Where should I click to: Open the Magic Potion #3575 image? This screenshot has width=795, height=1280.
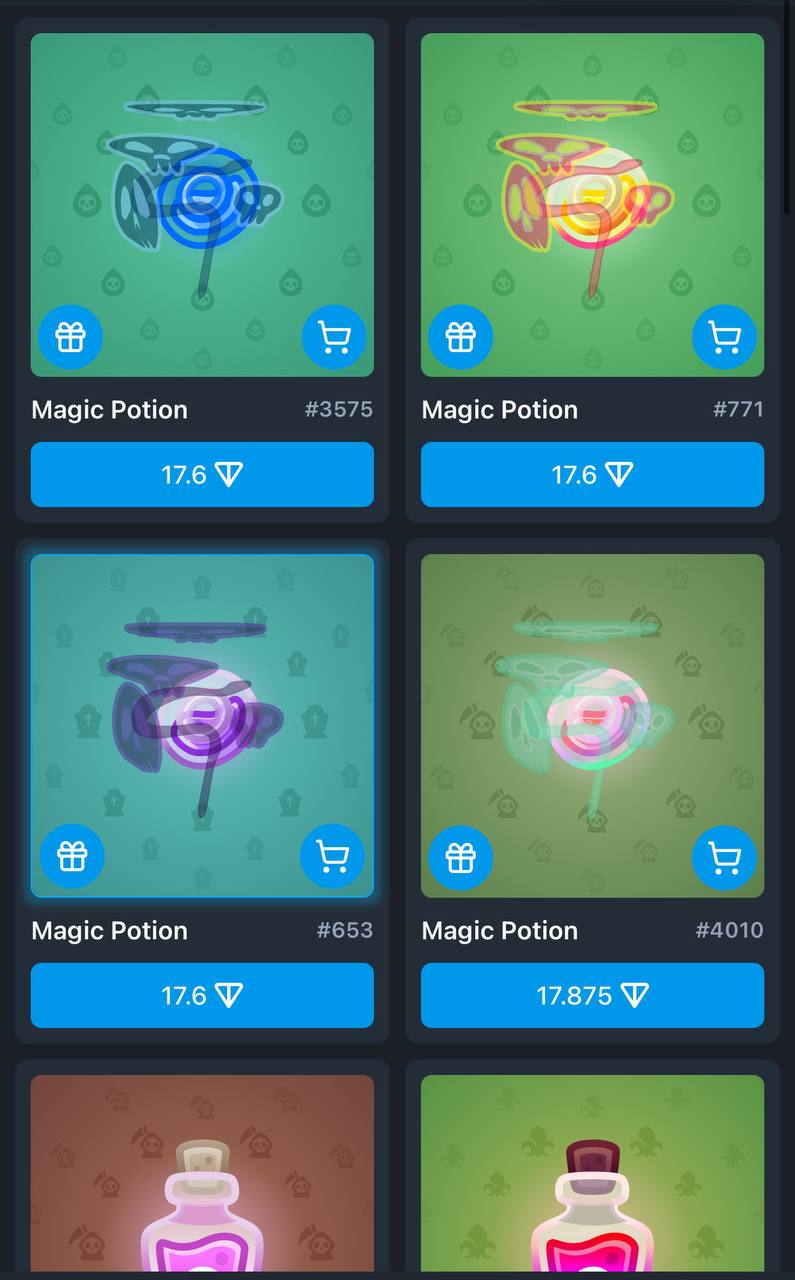click(202, 190)
